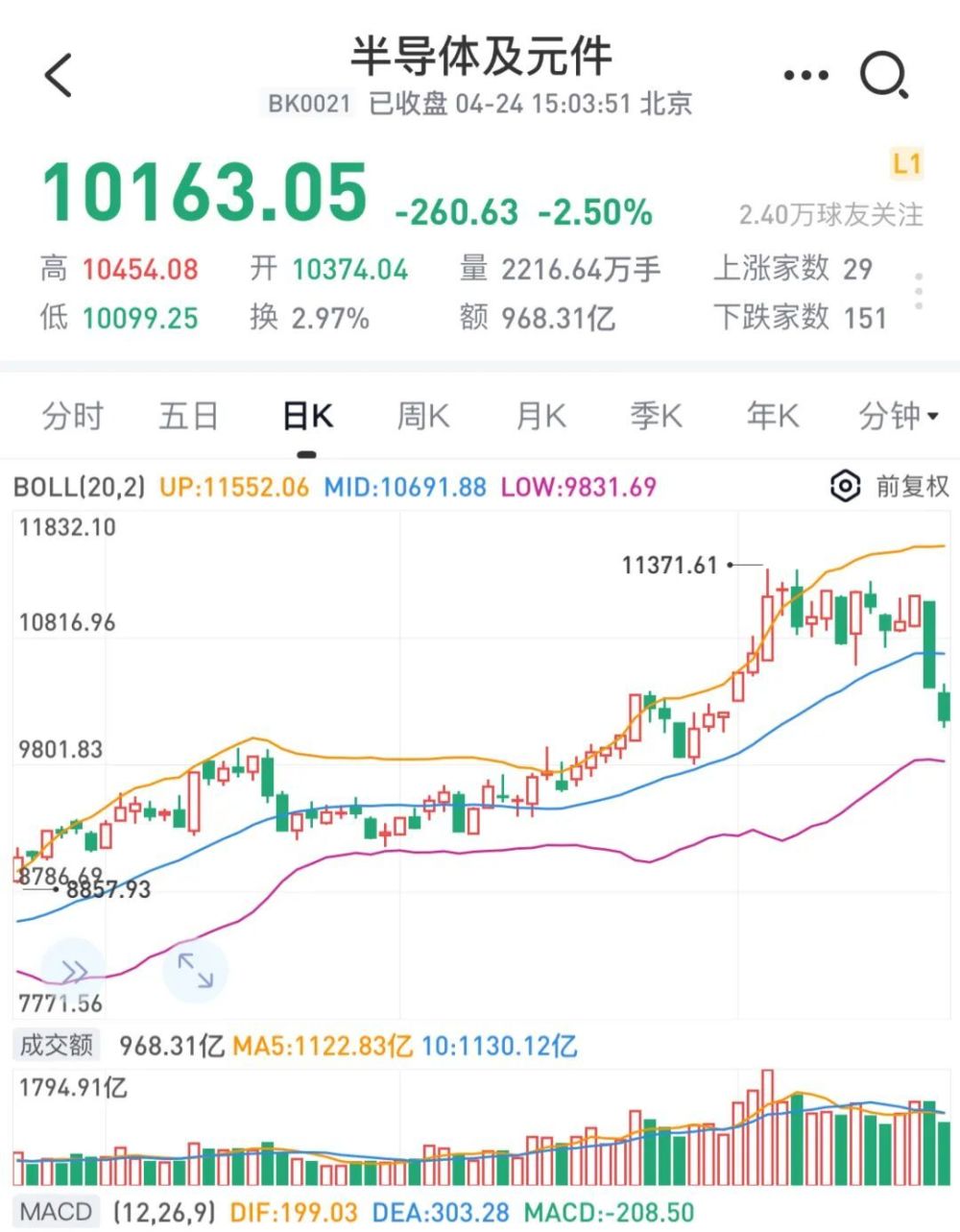Switch to the 月K chart tab
The width and height of the screenshot is (960, 1232).
pyautogui.click(x=540, y=417)
